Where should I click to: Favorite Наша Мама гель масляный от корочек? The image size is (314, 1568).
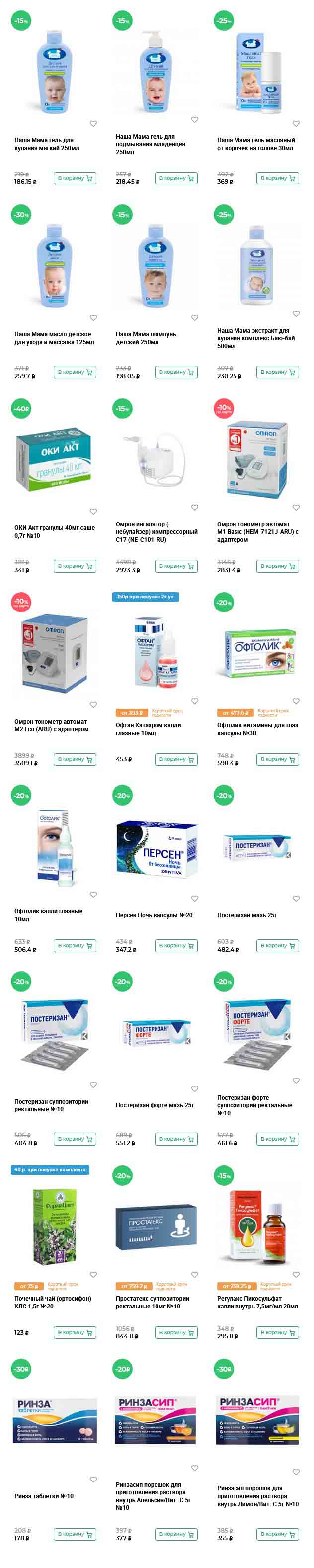tap(296, 124)
